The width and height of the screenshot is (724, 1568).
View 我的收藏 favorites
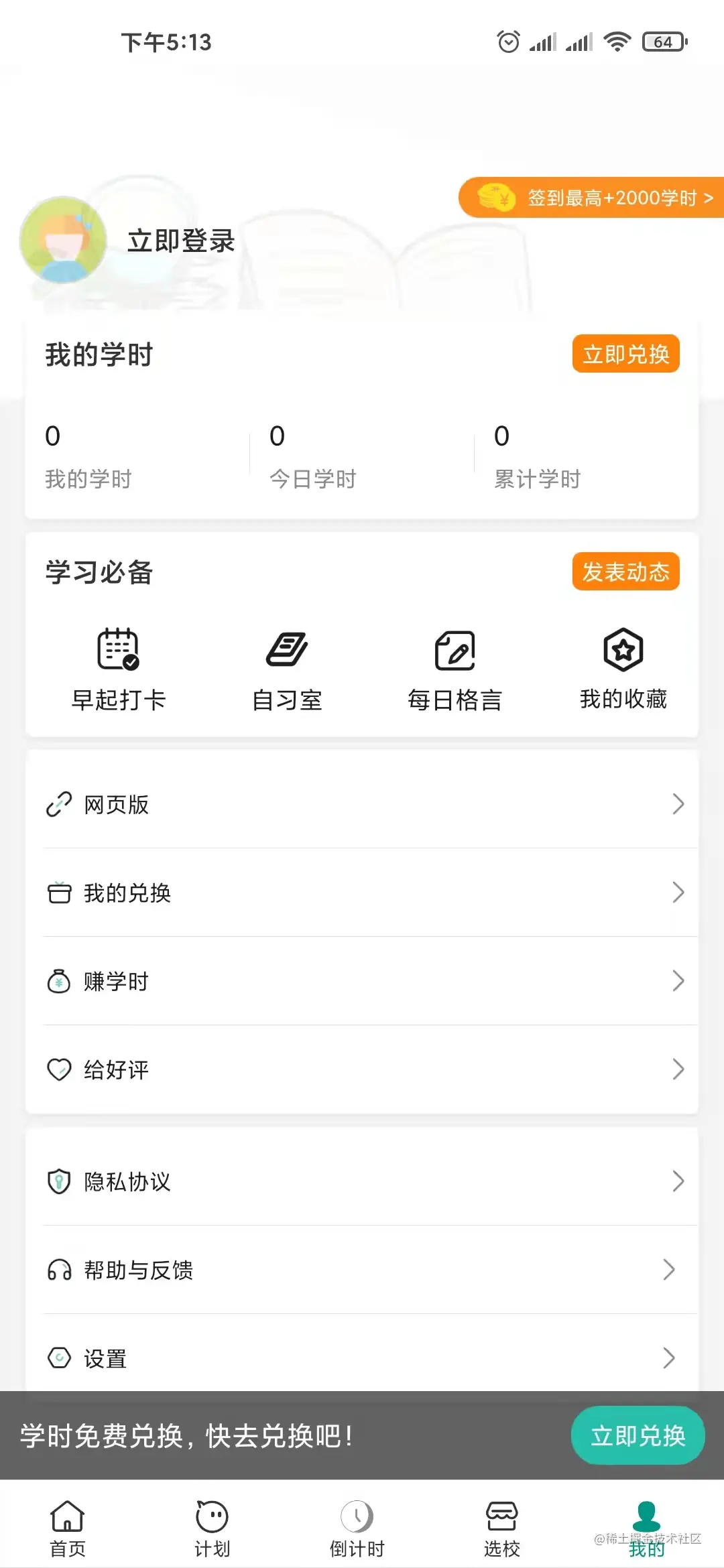tap(623, 669)
